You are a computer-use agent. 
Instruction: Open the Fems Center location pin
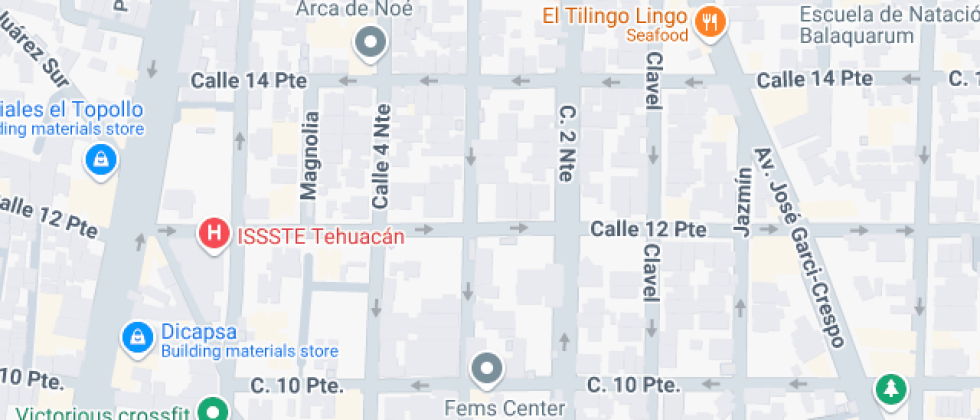click(487, 369)
